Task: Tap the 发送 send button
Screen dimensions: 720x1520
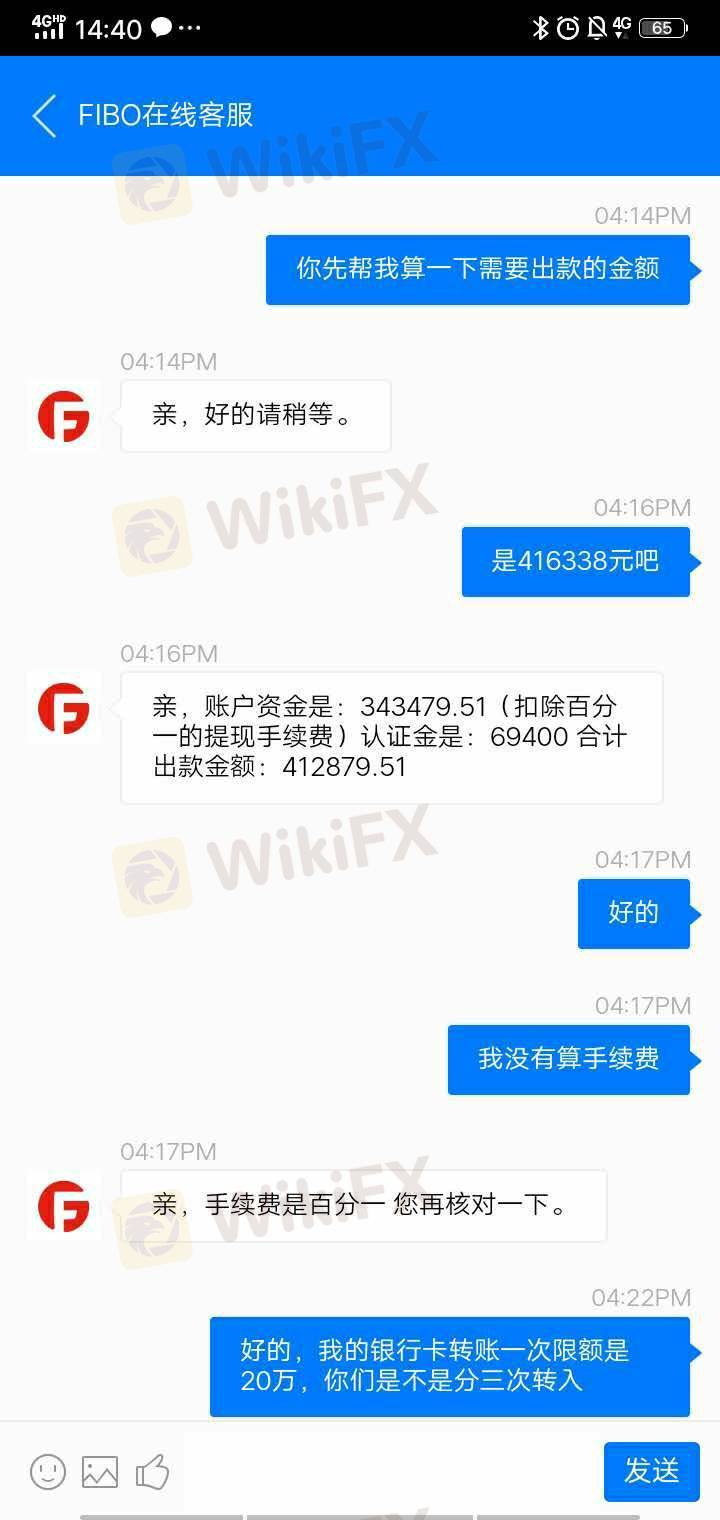Action: 651,1471
